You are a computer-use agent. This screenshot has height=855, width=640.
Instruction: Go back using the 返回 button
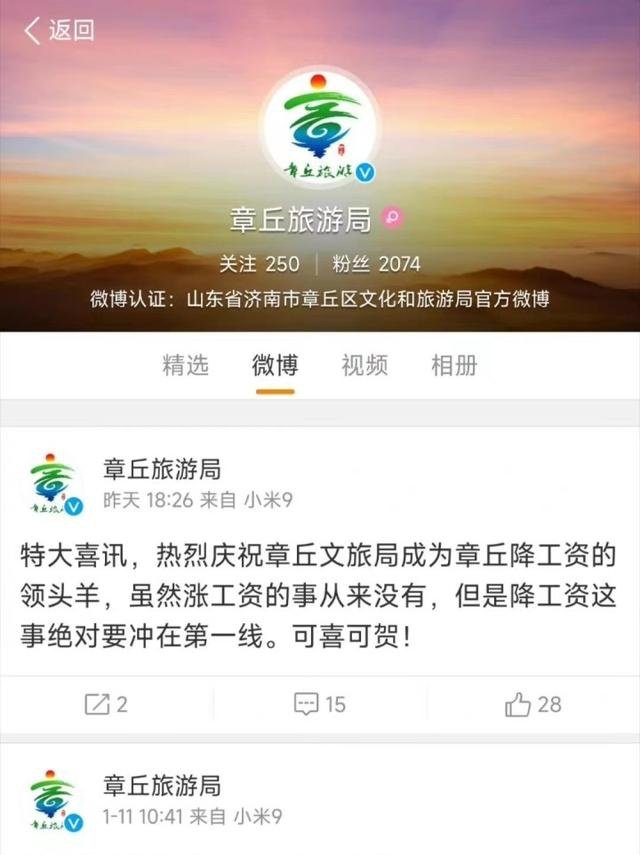pos(58,31)
